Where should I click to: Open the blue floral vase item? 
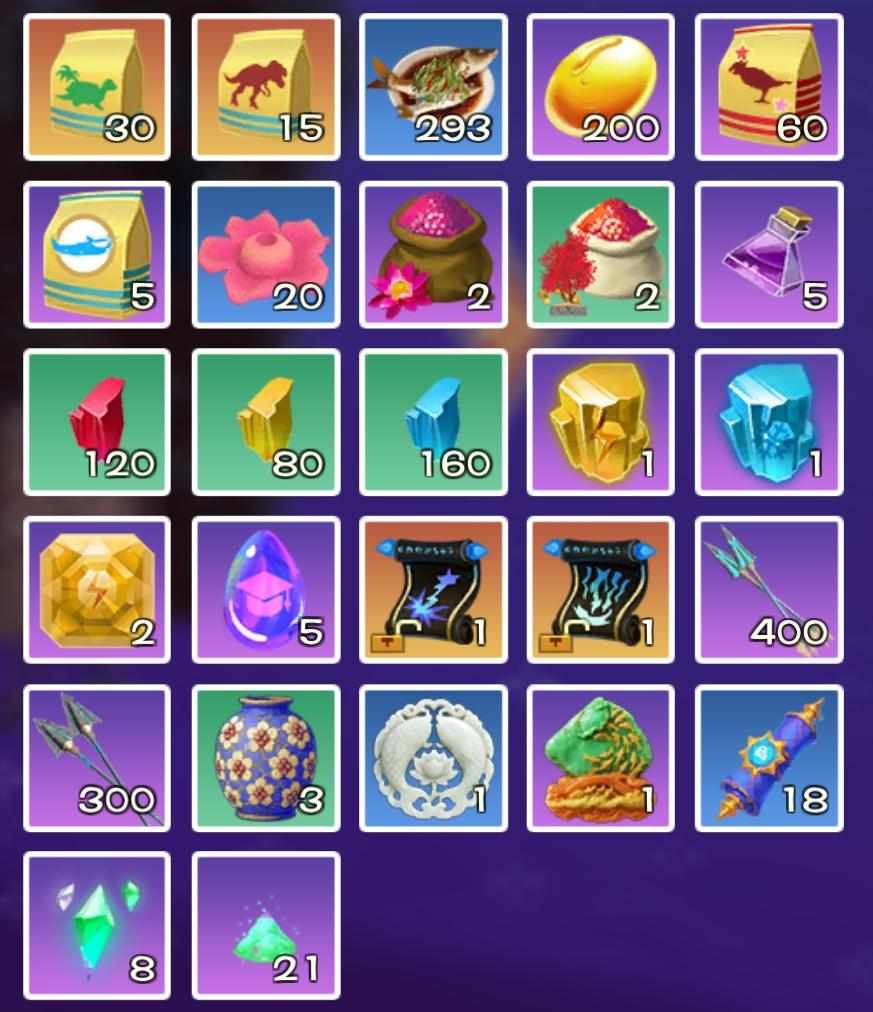[x=265, y=758]
